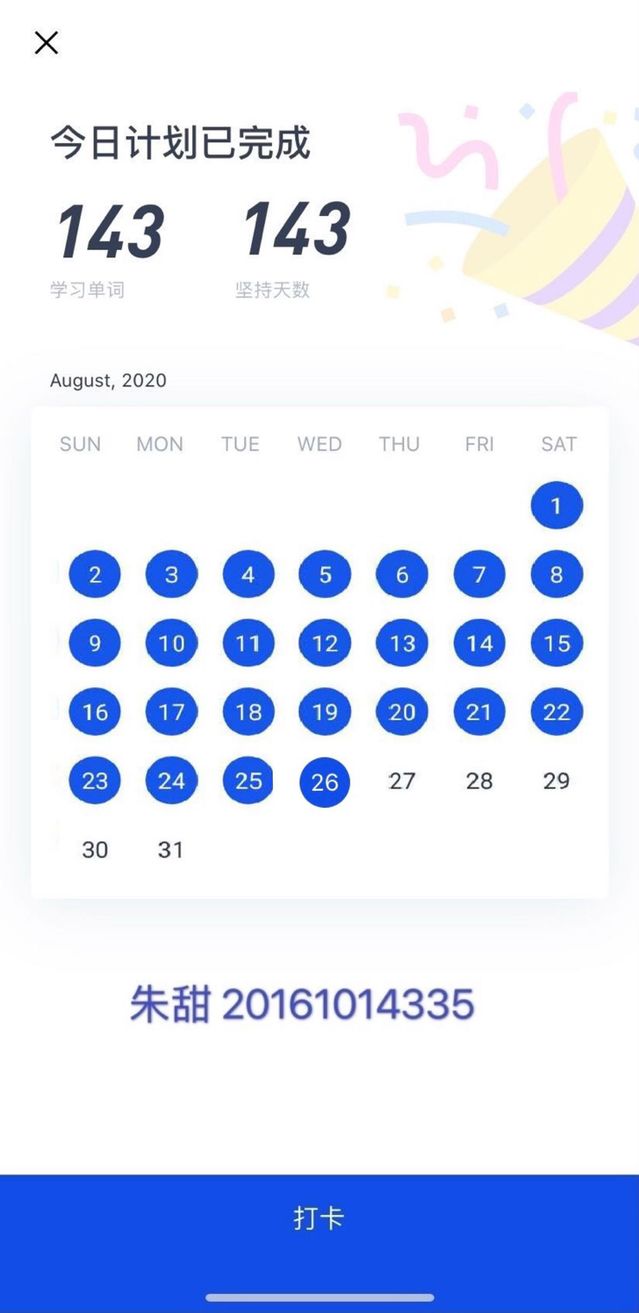
Task: Tap the 打卡 check-in button
Action: tap(319, 1217)
